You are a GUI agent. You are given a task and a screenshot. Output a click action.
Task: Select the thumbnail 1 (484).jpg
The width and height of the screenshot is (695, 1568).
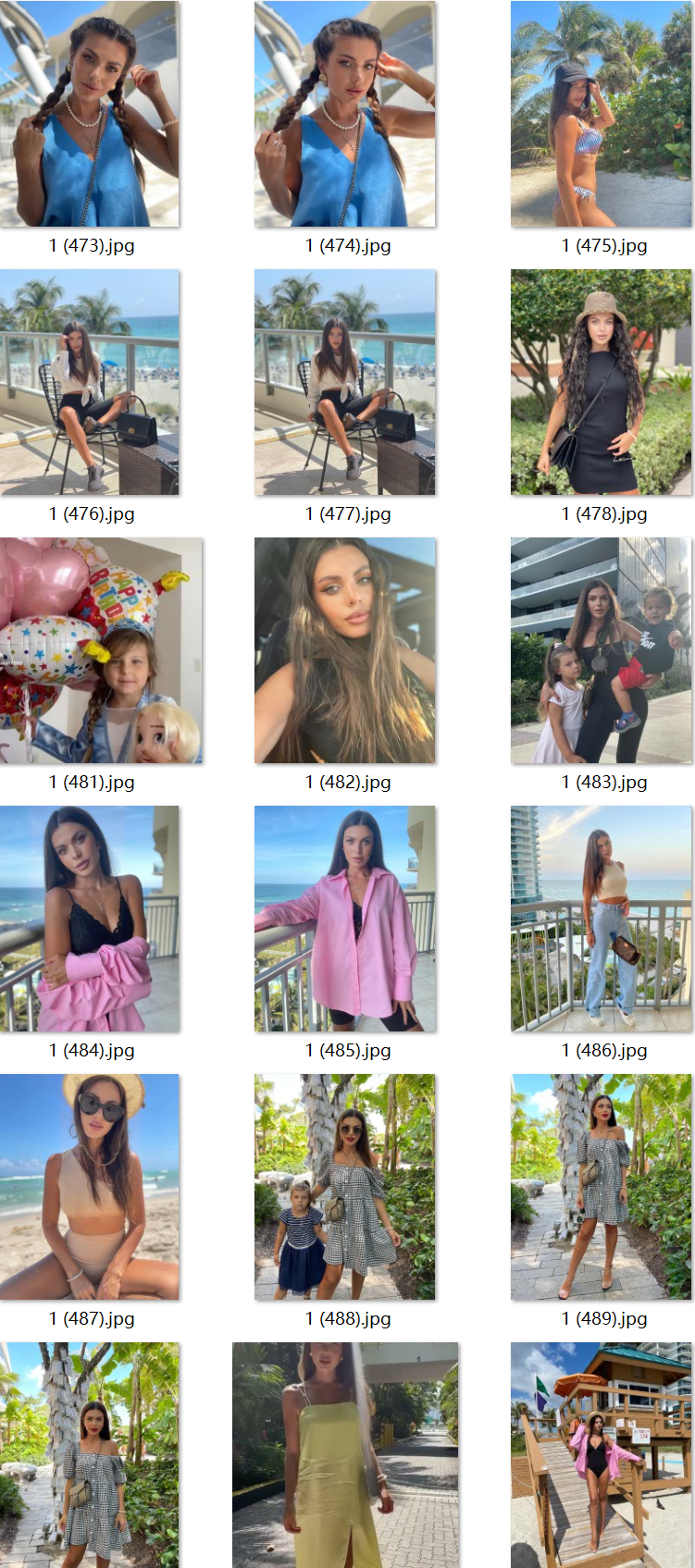point(90,920)
